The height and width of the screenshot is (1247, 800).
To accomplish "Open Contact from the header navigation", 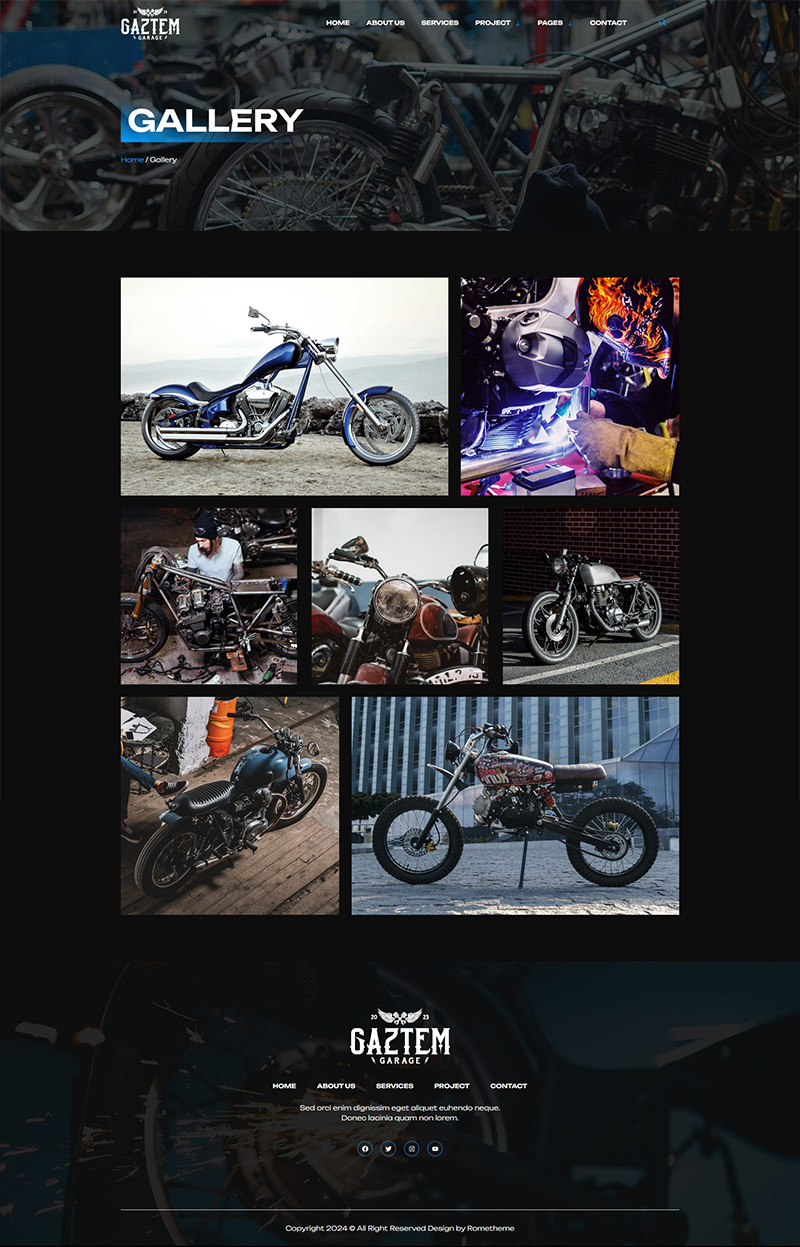I will tap(608, 22).
